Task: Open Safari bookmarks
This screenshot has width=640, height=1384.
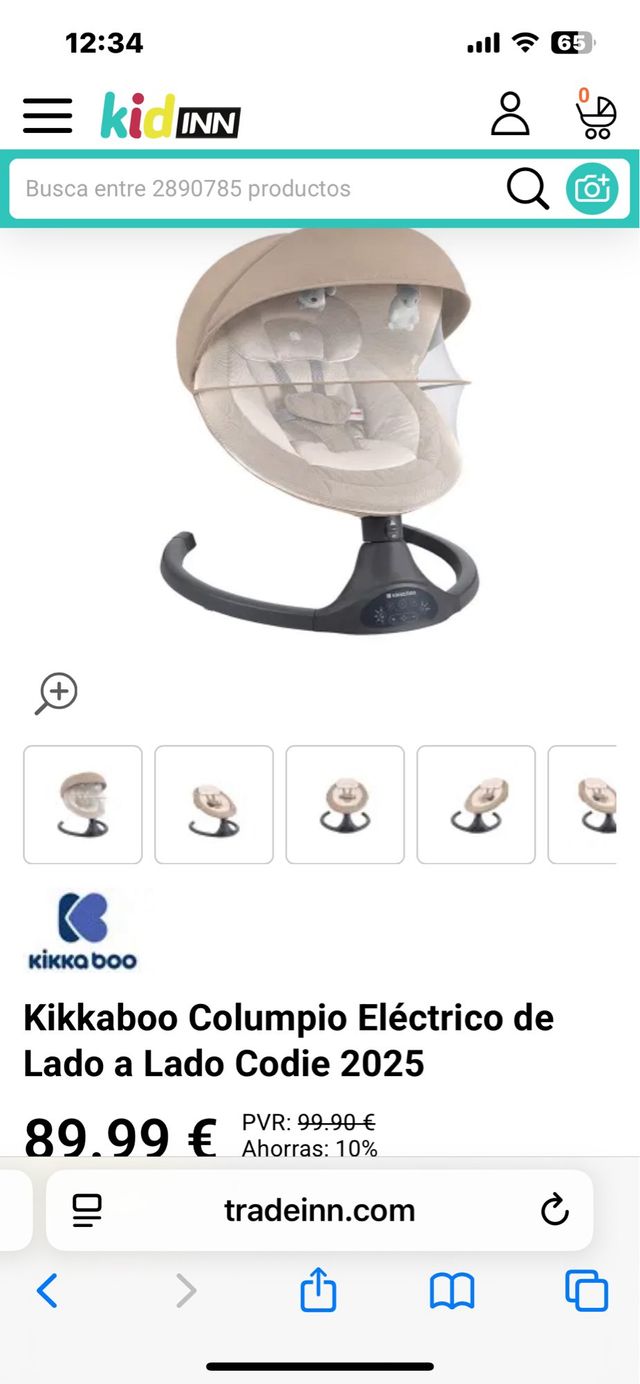Action: (452, 1291)
